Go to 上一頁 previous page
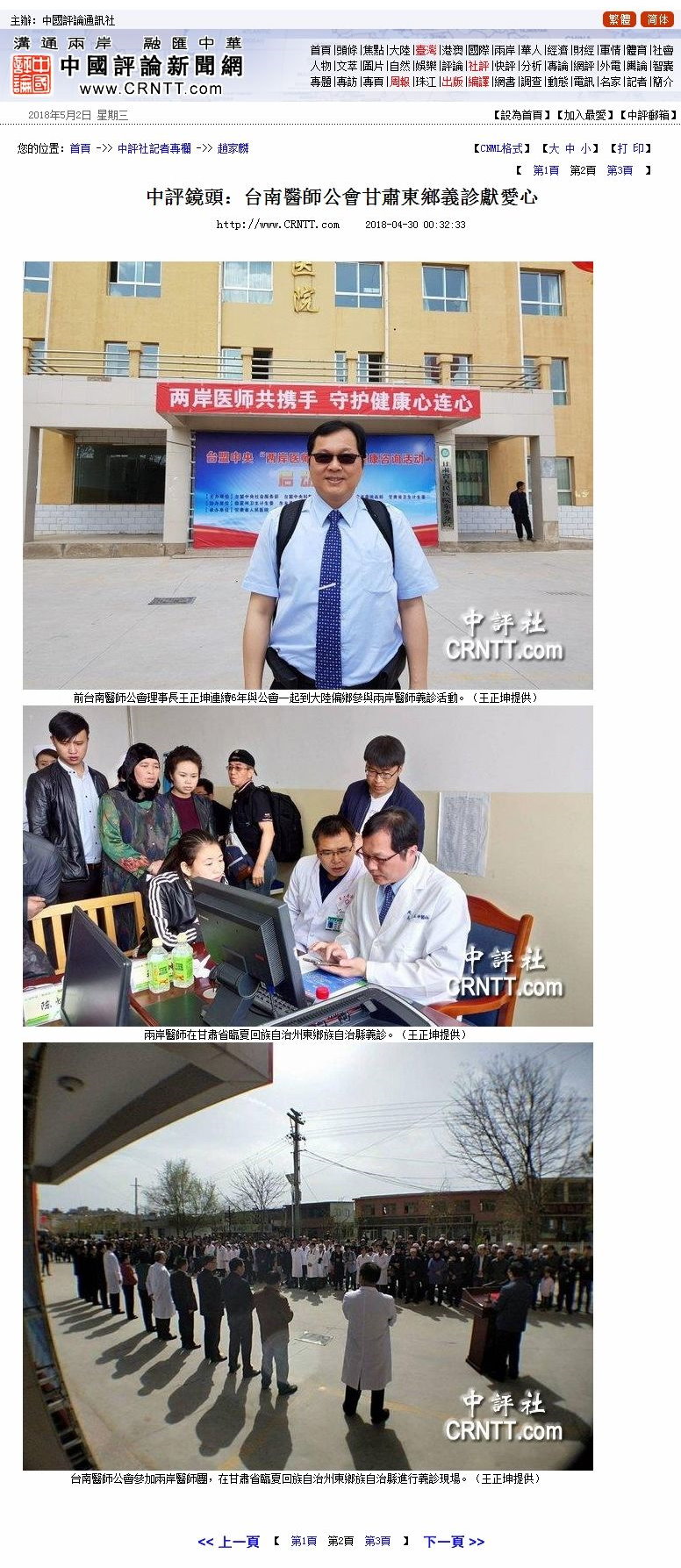 [228, 1542]
